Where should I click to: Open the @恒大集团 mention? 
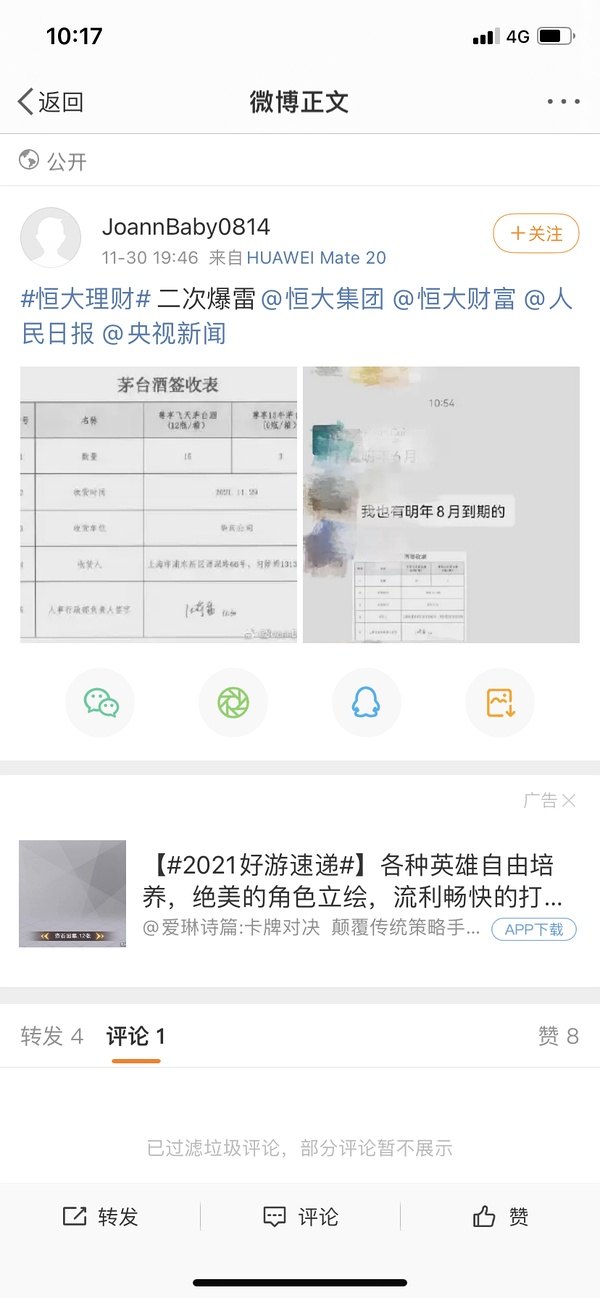pyautogui.click(x=322, y=298)
